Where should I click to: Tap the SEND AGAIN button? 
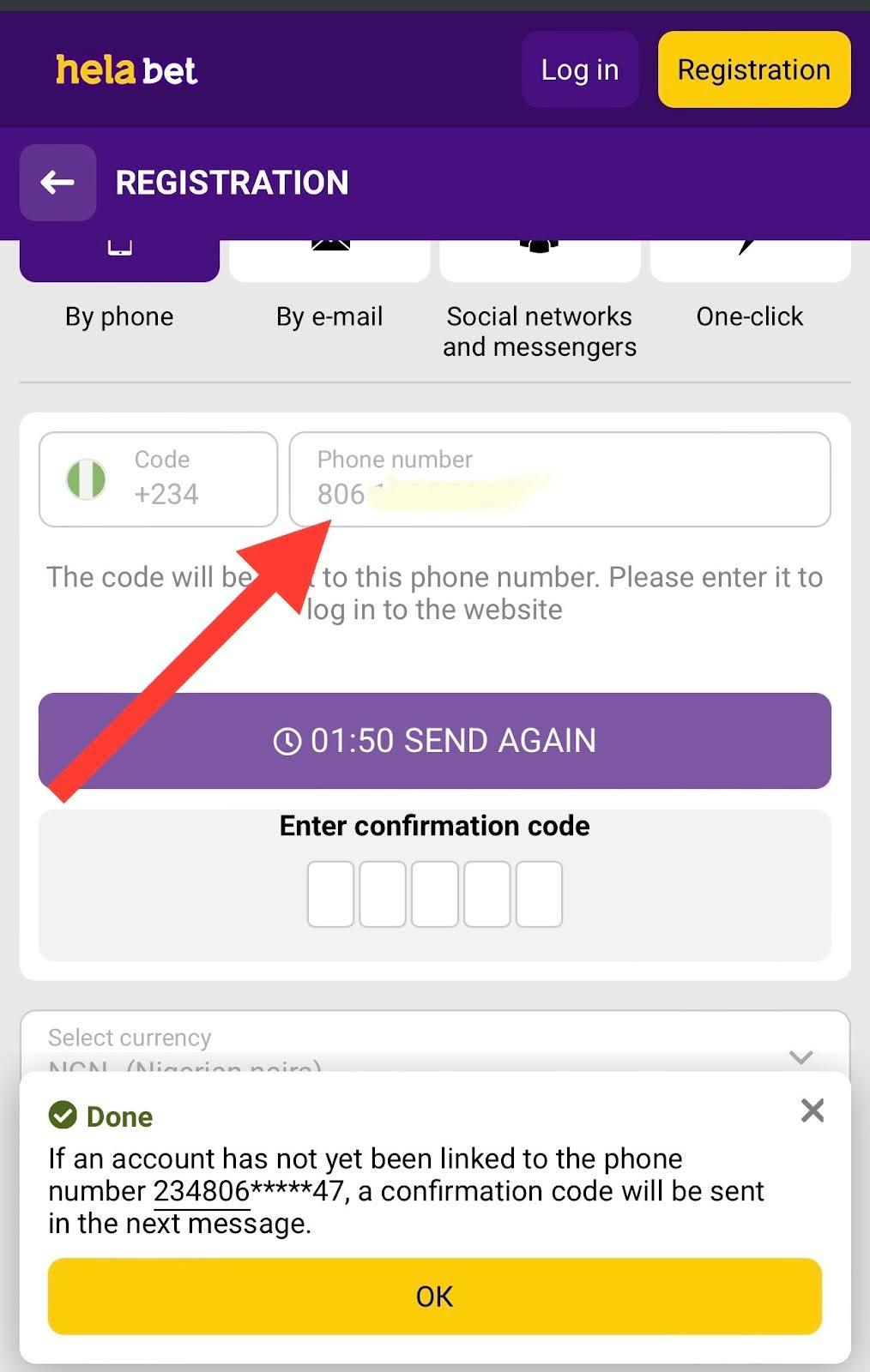(434, 741)
